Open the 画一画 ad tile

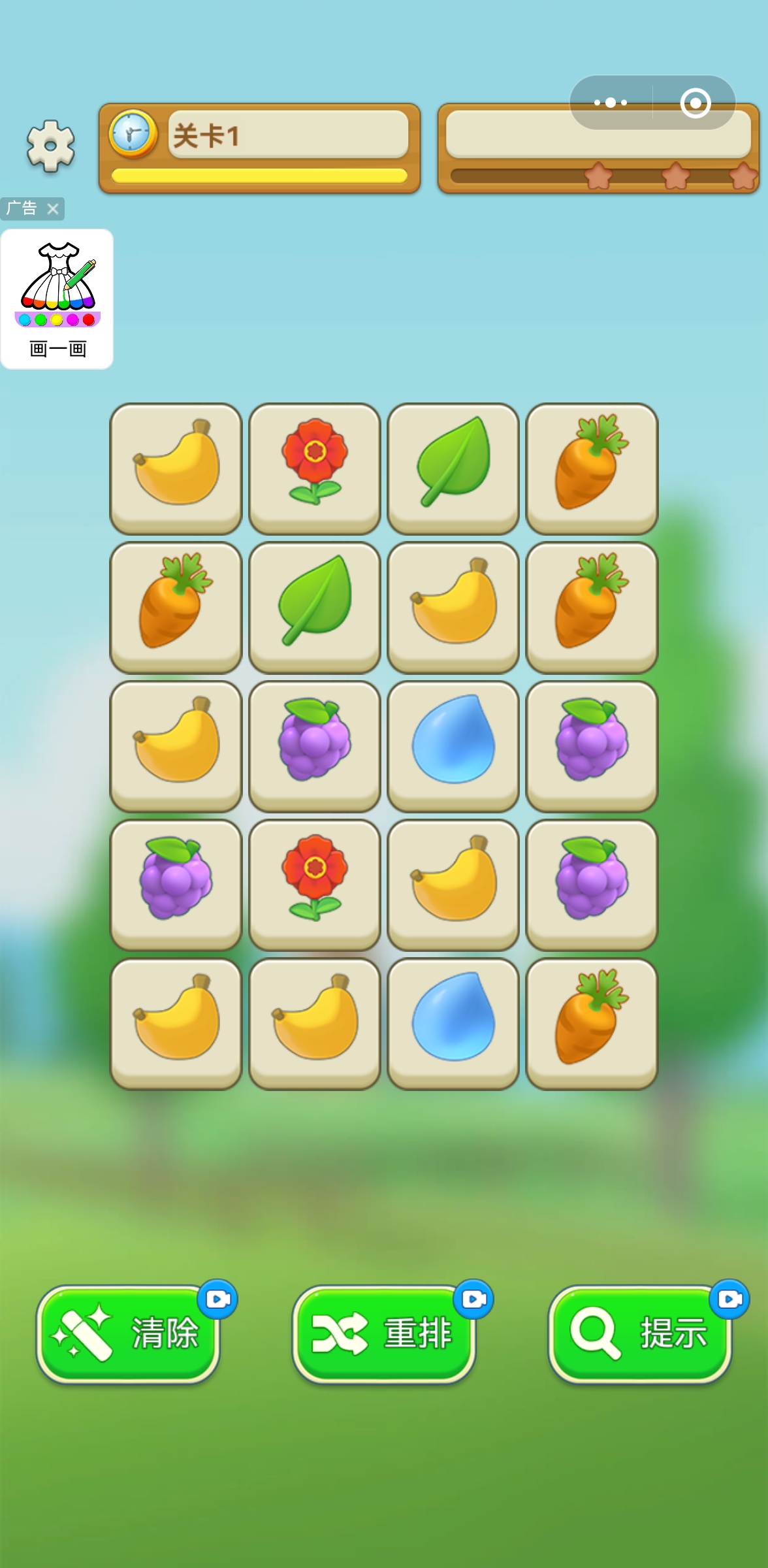click(57, 299)
